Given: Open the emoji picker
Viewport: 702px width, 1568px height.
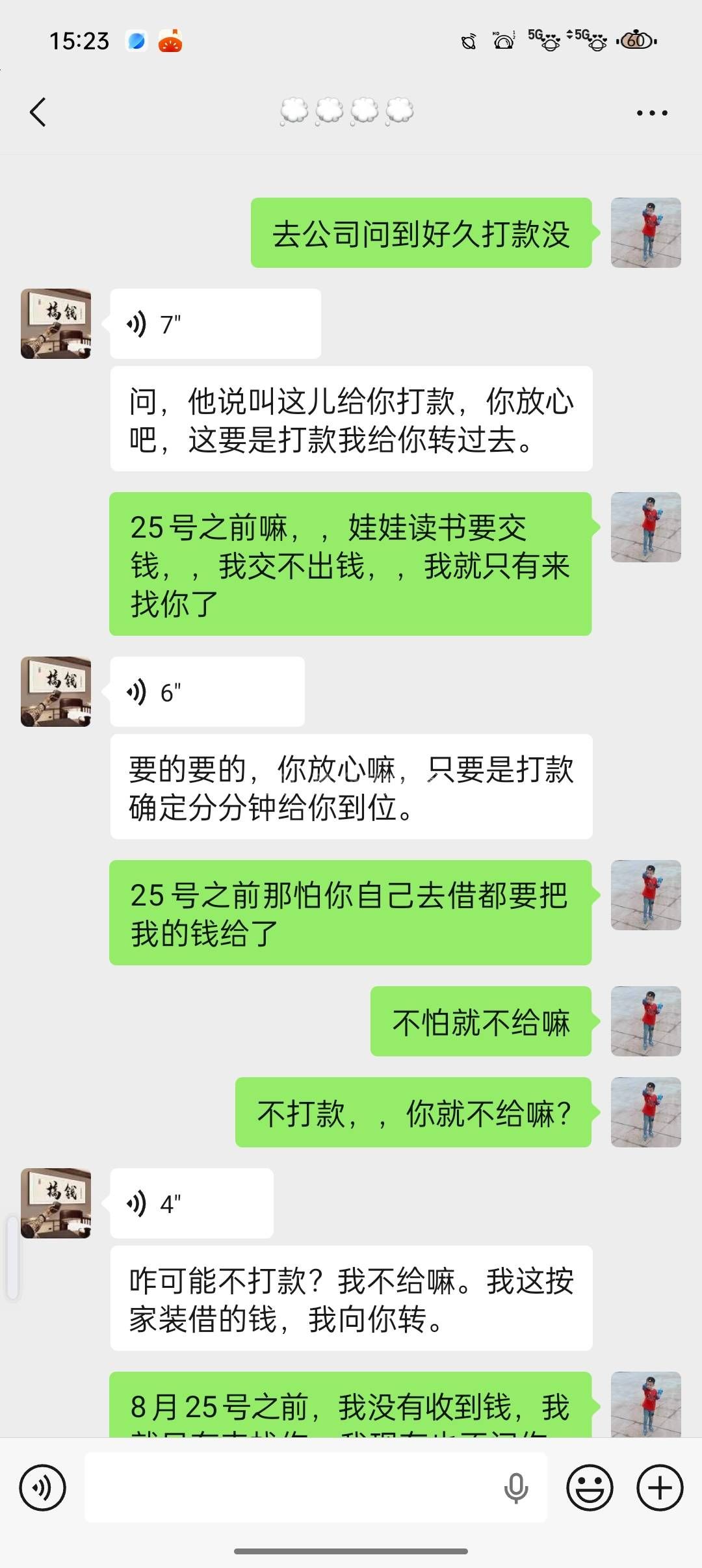Looking at the screenshot, I should tap(590, 1487).
